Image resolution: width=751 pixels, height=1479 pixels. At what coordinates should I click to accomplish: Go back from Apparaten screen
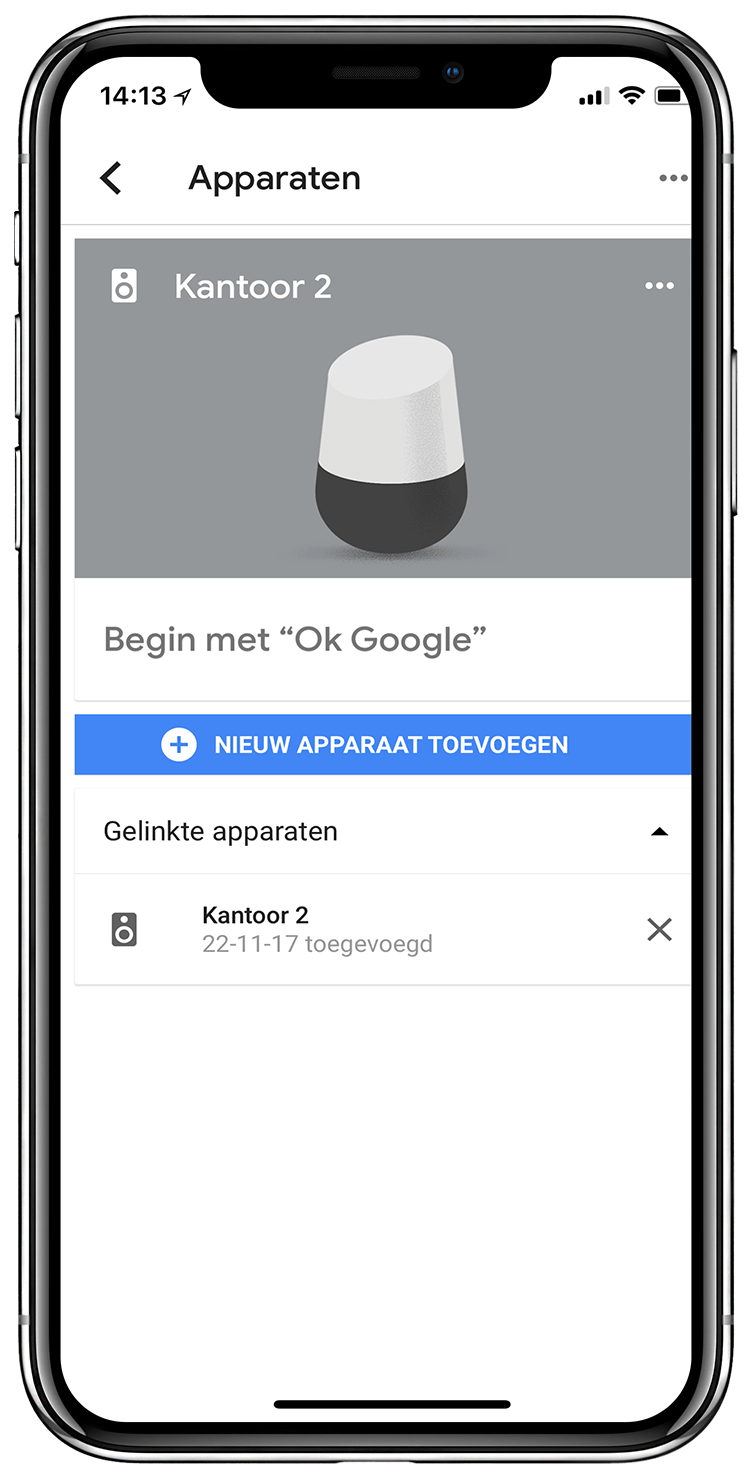click(111, 179)
